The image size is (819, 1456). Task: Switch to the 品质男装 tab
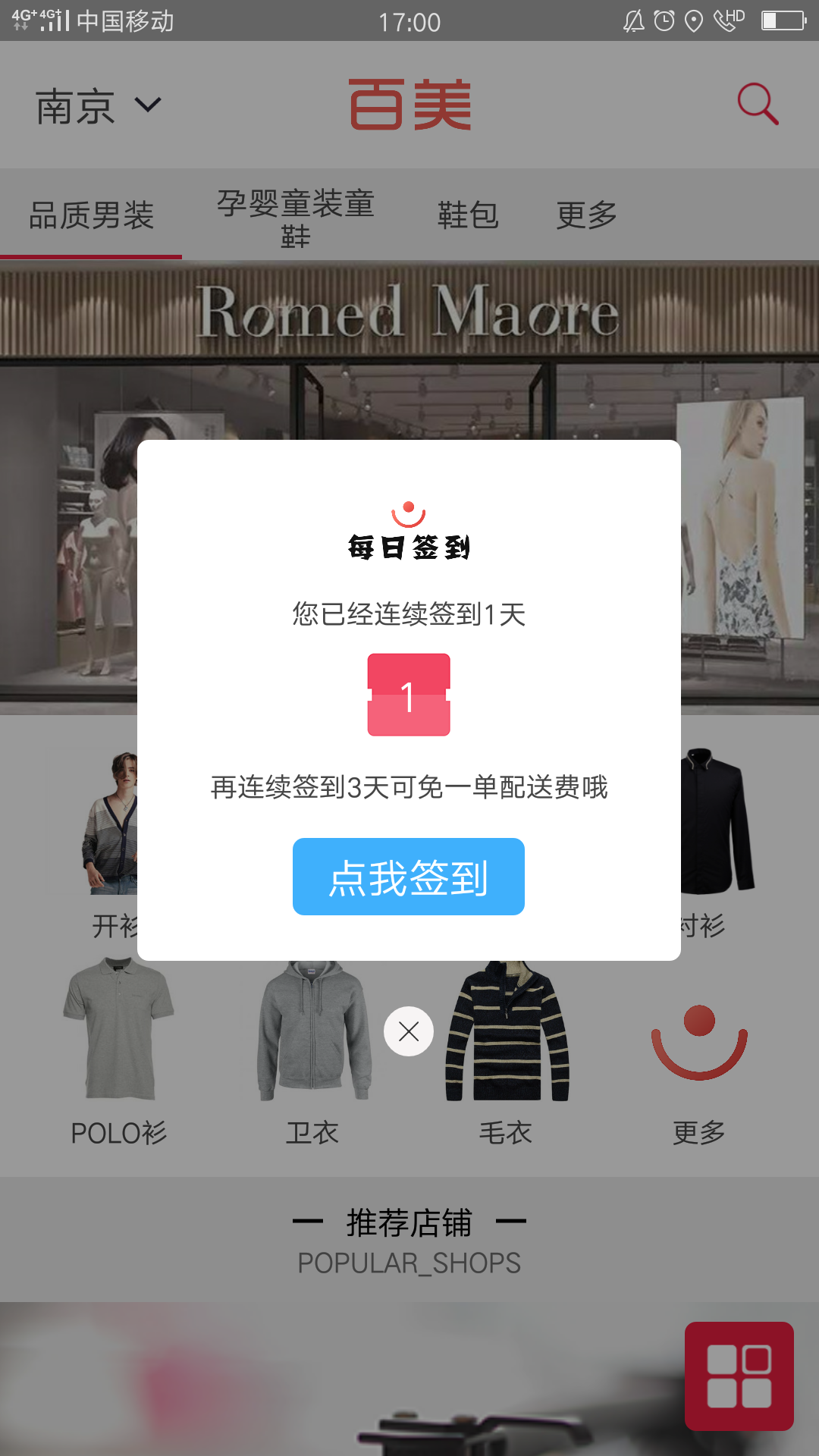coord(91,215)
